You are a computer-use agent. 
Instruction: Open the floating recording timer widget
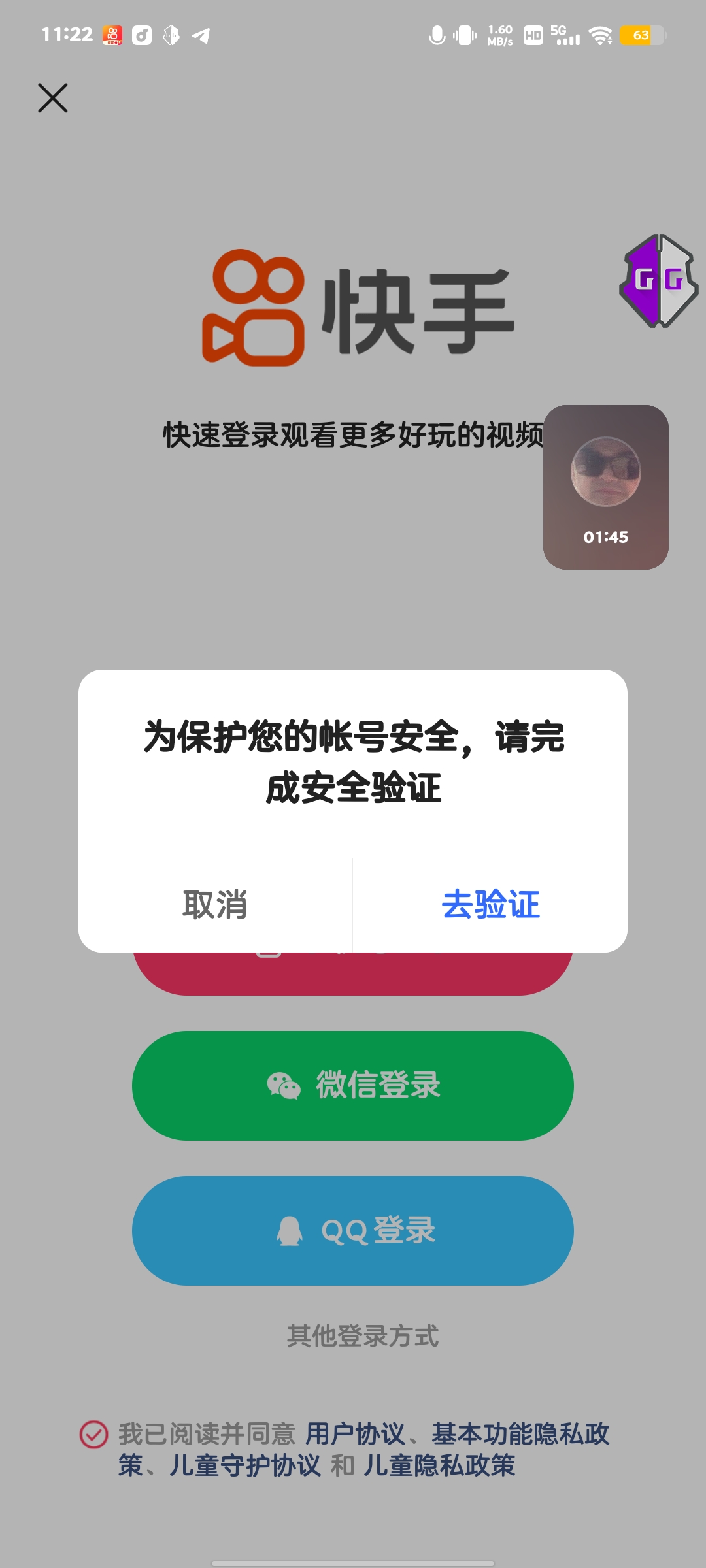[x=606, y=487]
